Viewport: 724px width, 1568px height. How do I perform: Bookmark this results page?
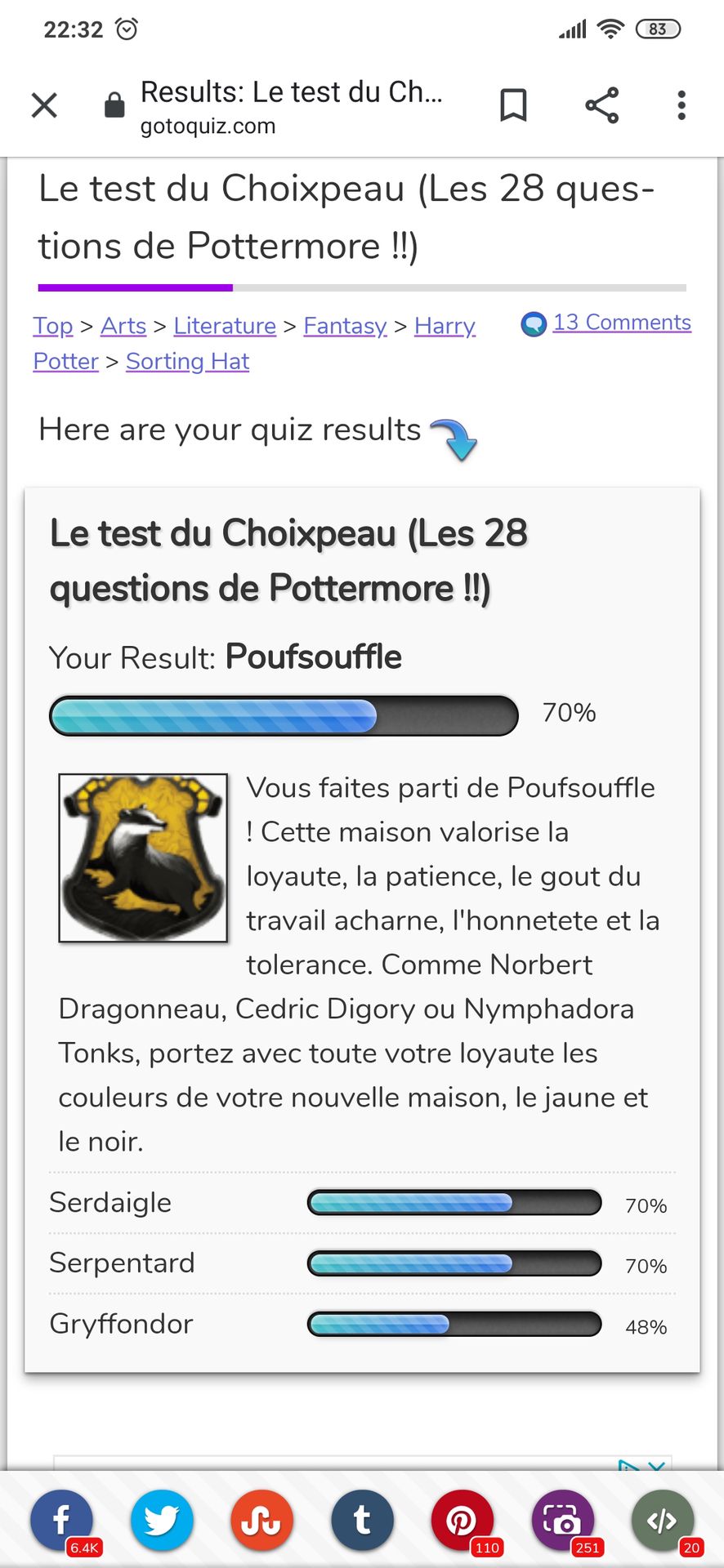(x=513, y=105)
